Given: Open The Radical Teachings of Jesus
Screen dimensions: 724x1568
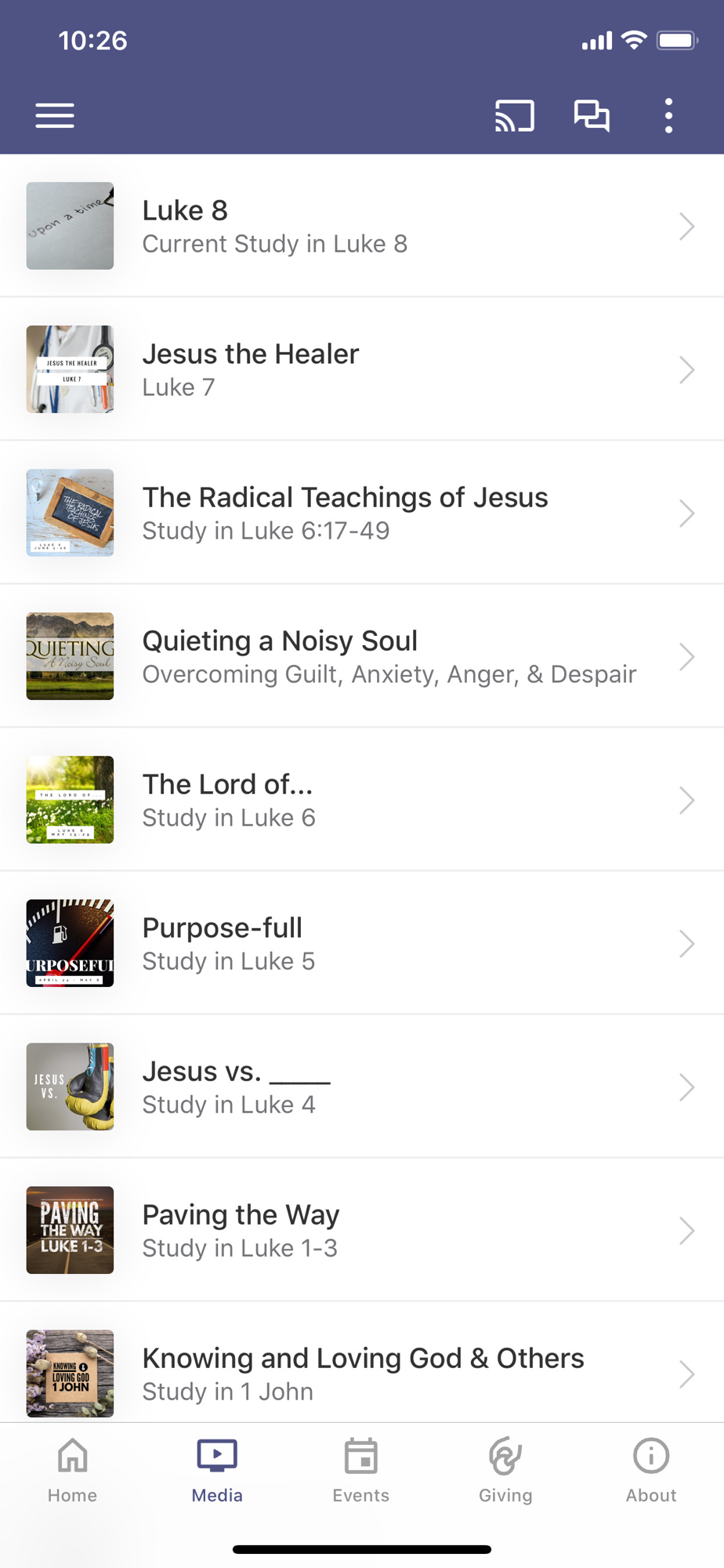Looking at the screenshot, I should pyautogui.click(x=360, y=513).
